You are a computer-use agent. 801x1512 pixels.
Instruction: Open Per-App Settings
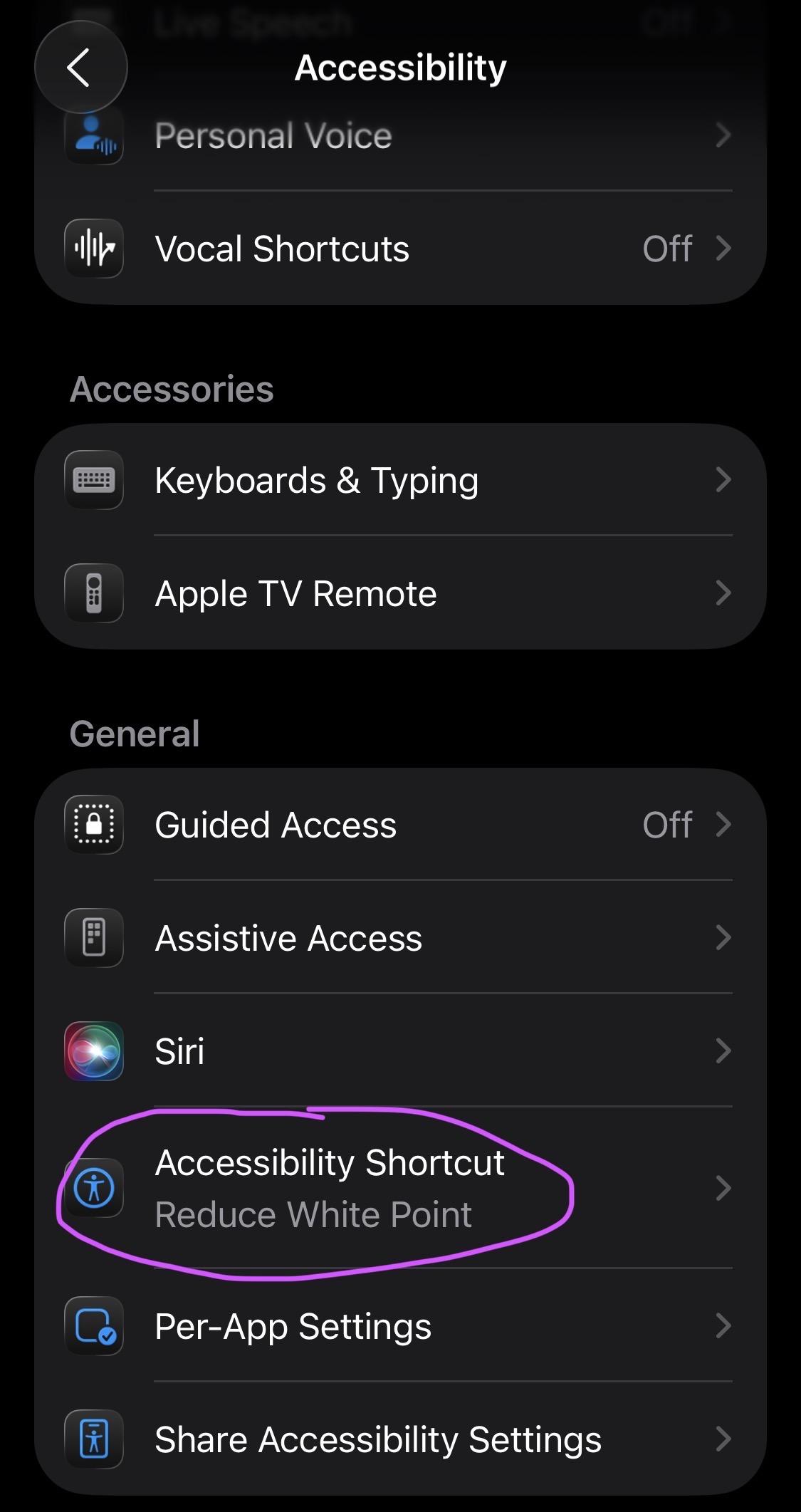click(399, 1326)
